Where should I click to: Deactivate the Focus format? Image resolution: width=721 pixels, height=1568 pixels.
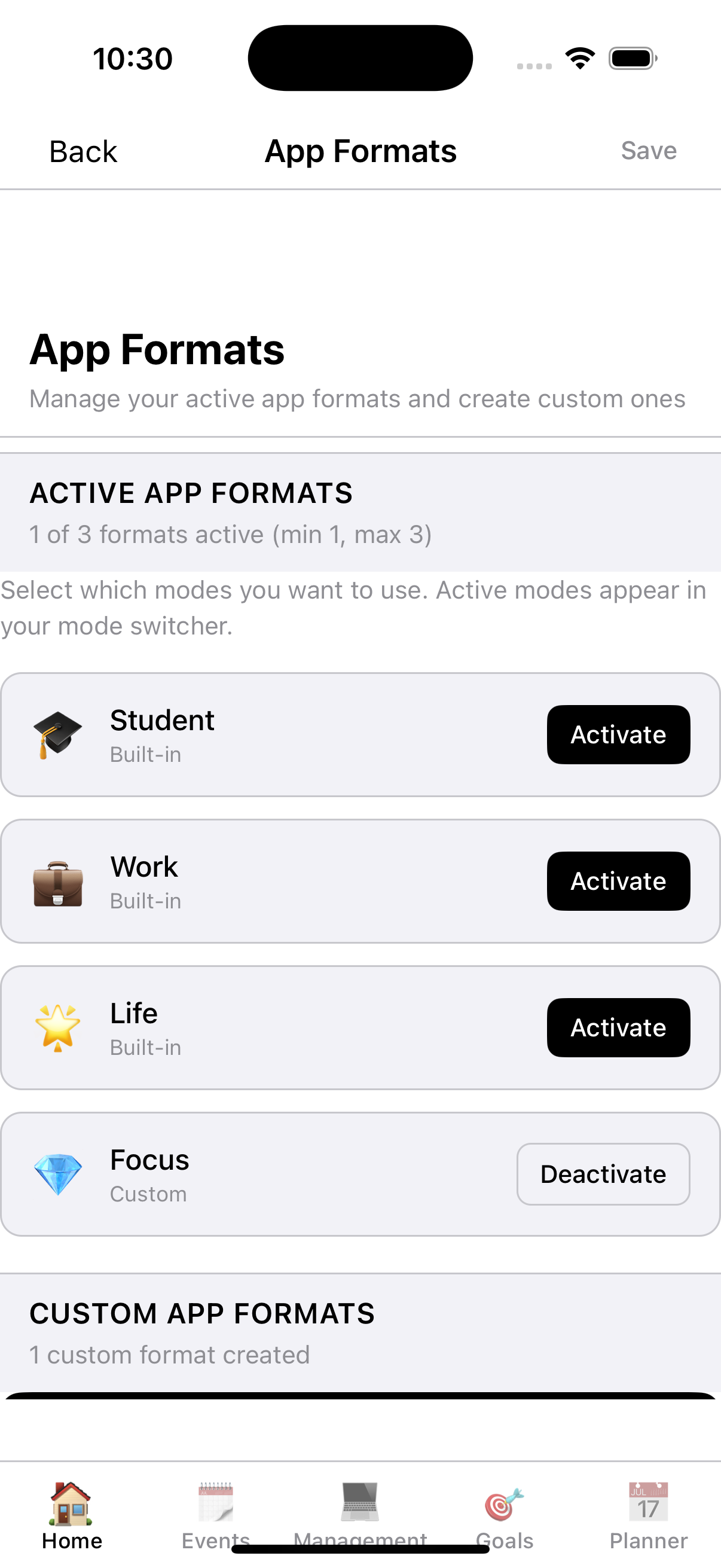click(603, 1174)
